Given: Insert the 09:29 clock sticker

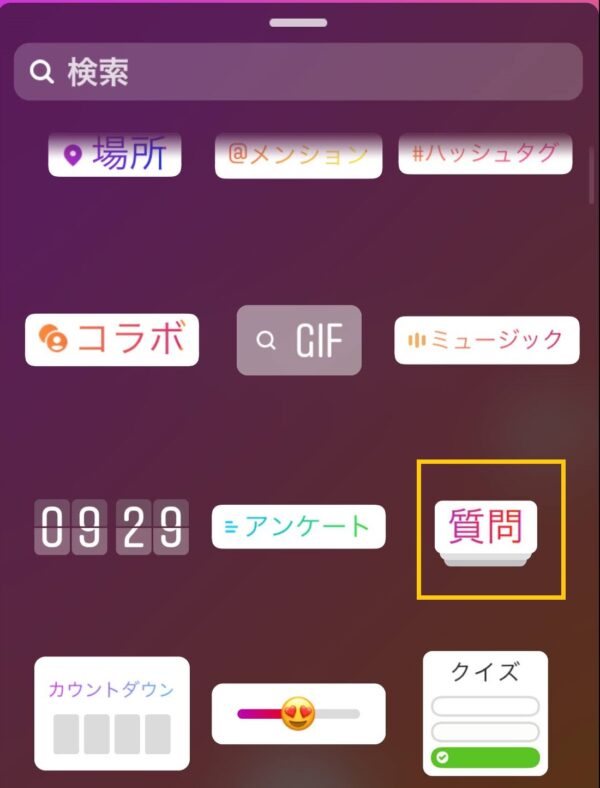Looking at the screenshot, I should [x=112, y=526].
